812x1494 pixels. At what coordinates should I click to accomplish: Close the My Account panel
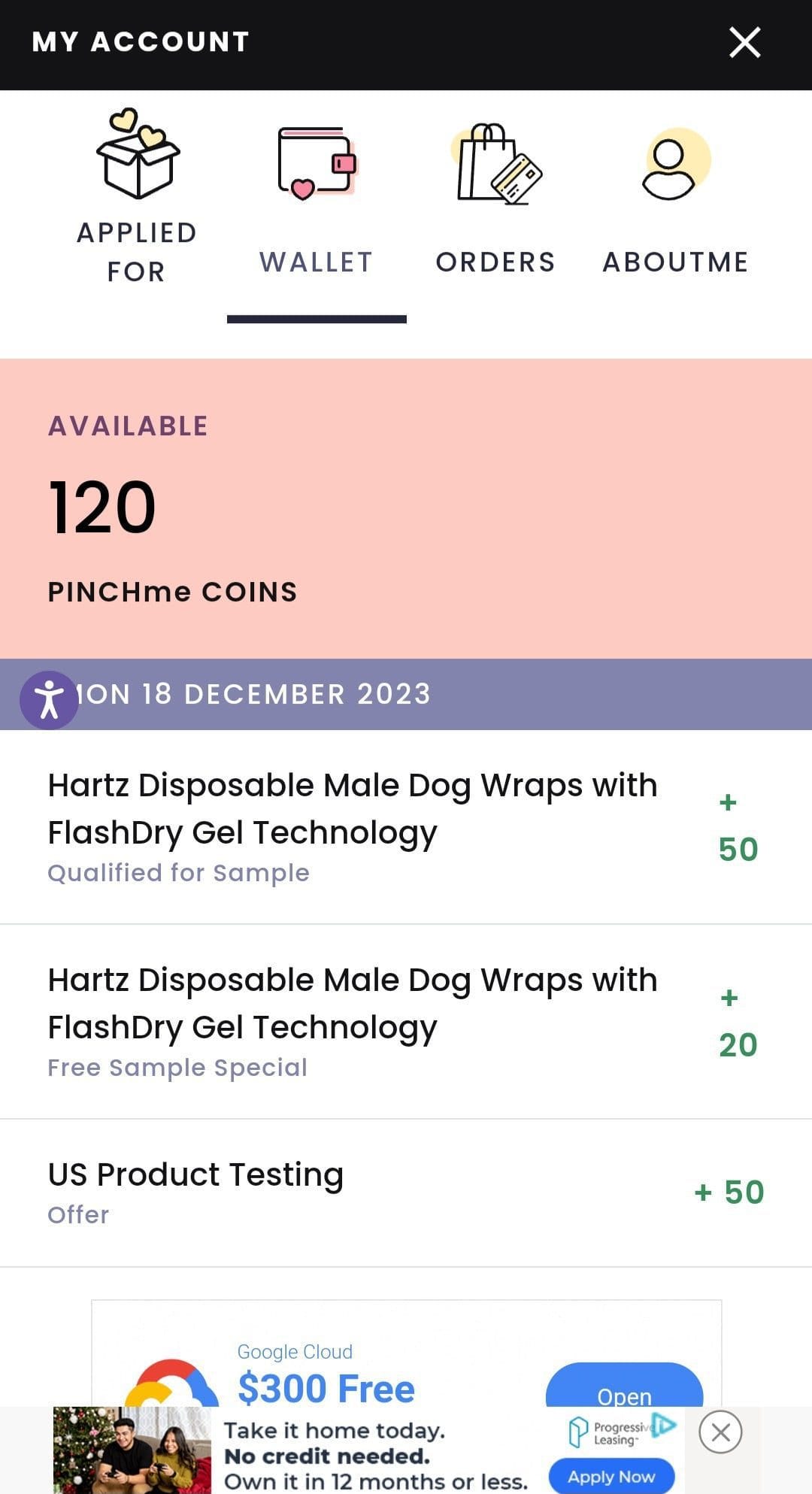(x=745, y=42)
